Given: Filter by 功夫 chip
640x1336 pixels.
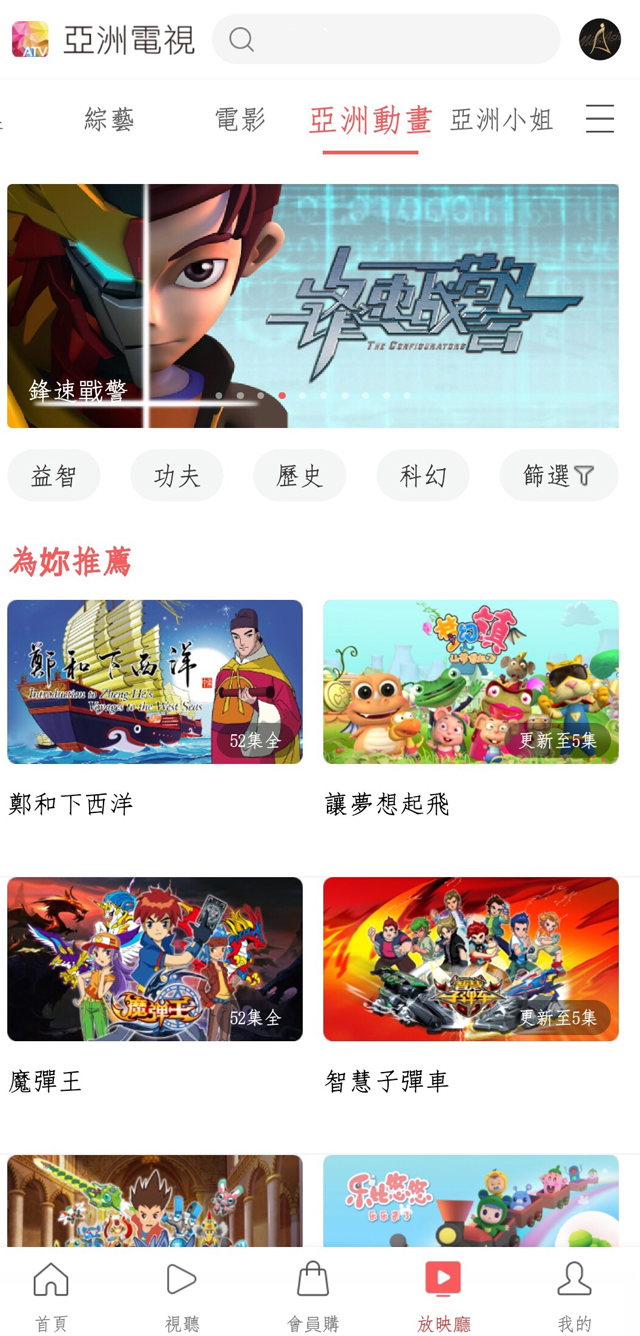Looking at the screenshot, I should [177, 476].
